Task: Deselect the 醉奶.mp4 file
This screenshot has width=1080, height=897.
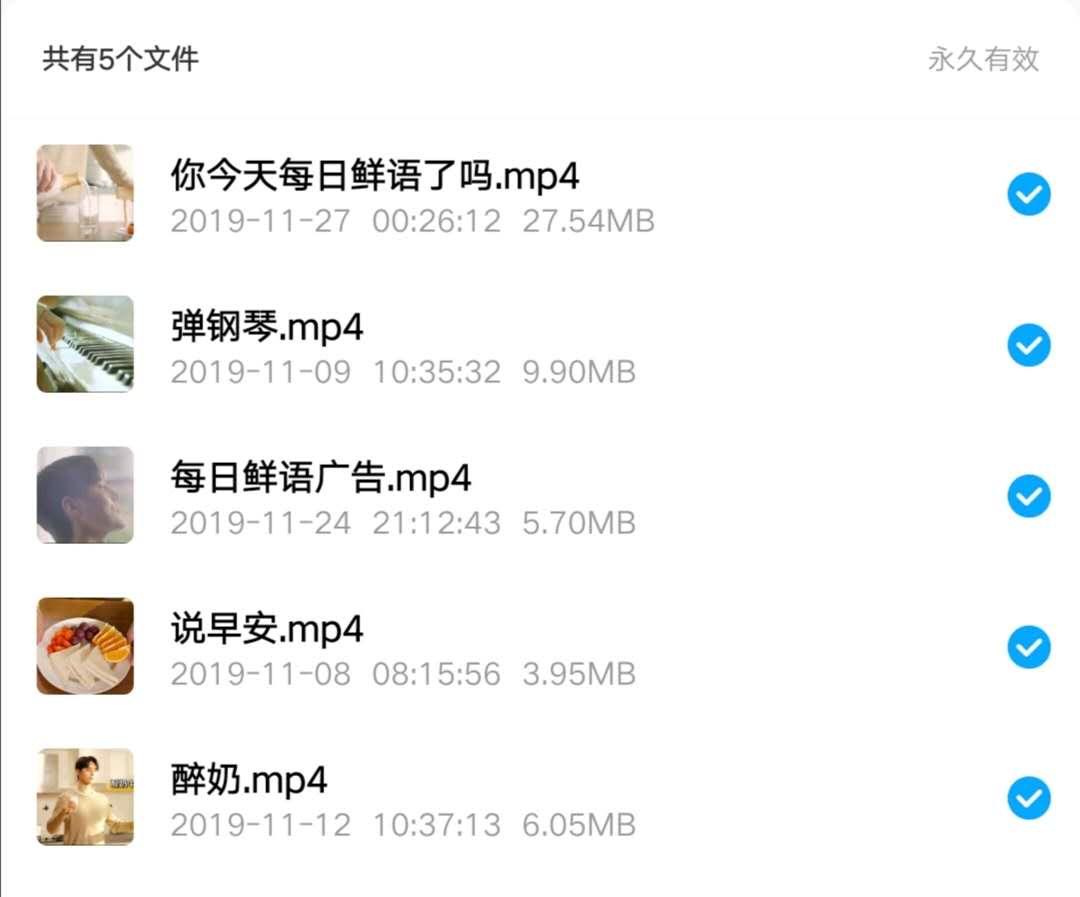Action: [x=1028, y=798]
